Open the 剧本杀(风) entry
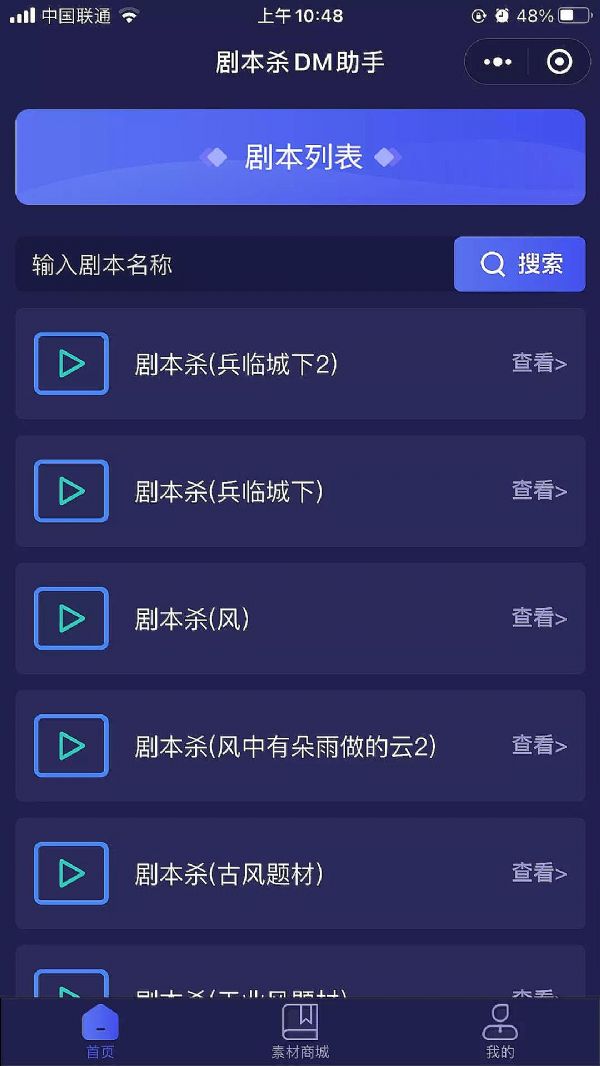 click(x=300, y=618)
